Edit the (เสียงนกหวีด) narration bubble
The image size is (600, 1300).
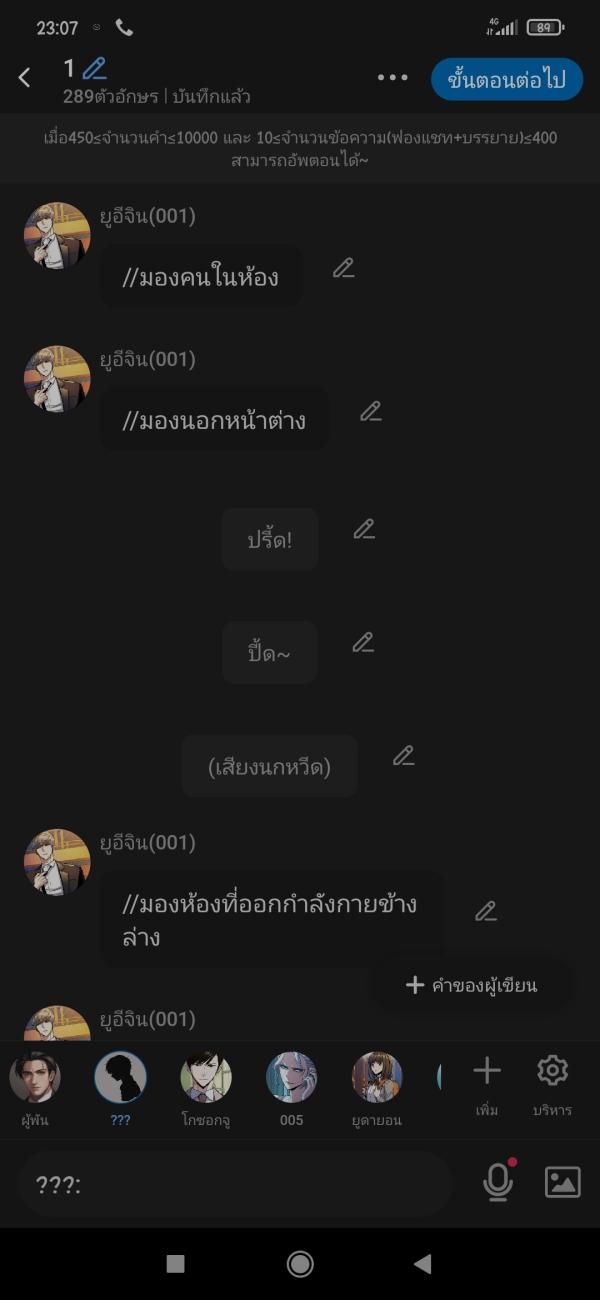pyautogui.click(x=403, y=756)
